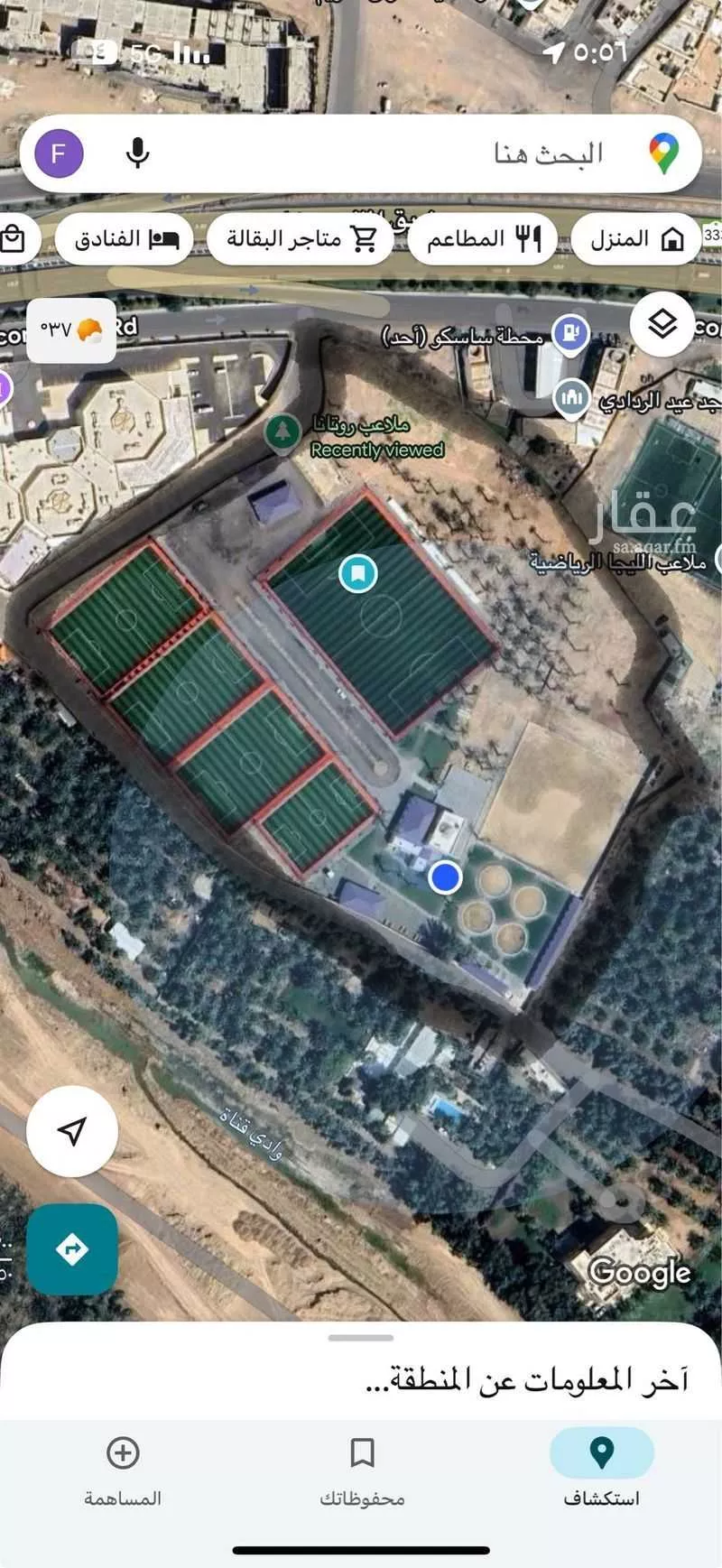
Task: Open directions with the teal button
Action: 72,1249
